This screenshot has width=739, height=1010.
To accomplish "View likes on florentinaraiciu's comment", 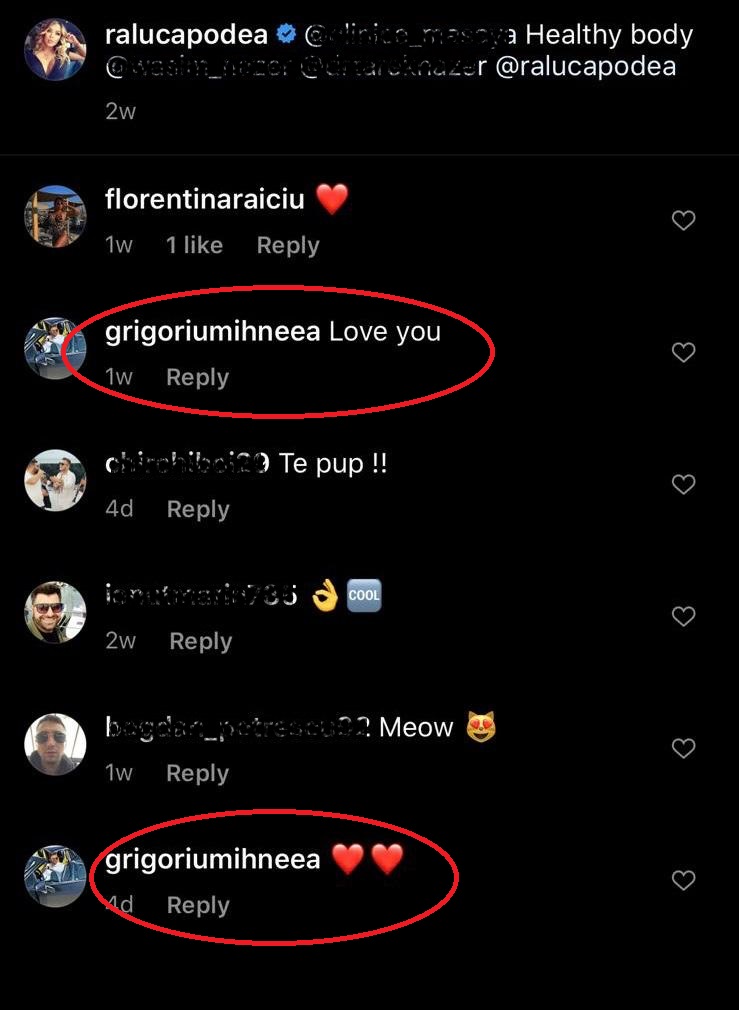I will 194,245.
